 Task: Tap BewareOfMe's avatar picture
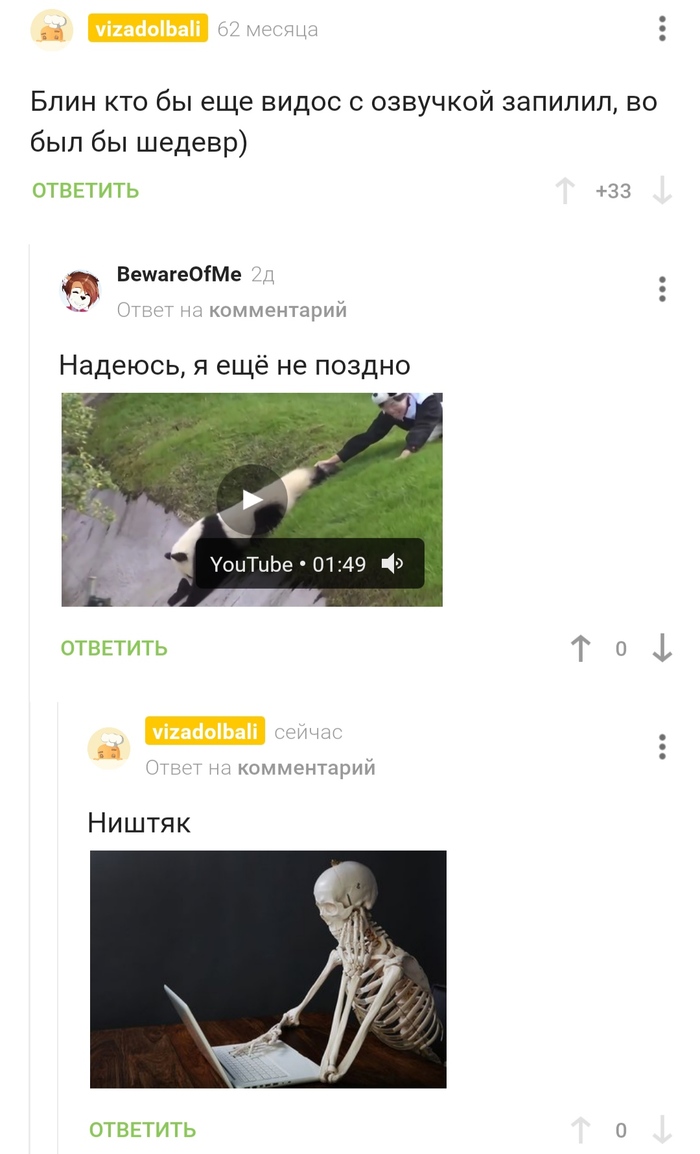(x=81, y=290)
